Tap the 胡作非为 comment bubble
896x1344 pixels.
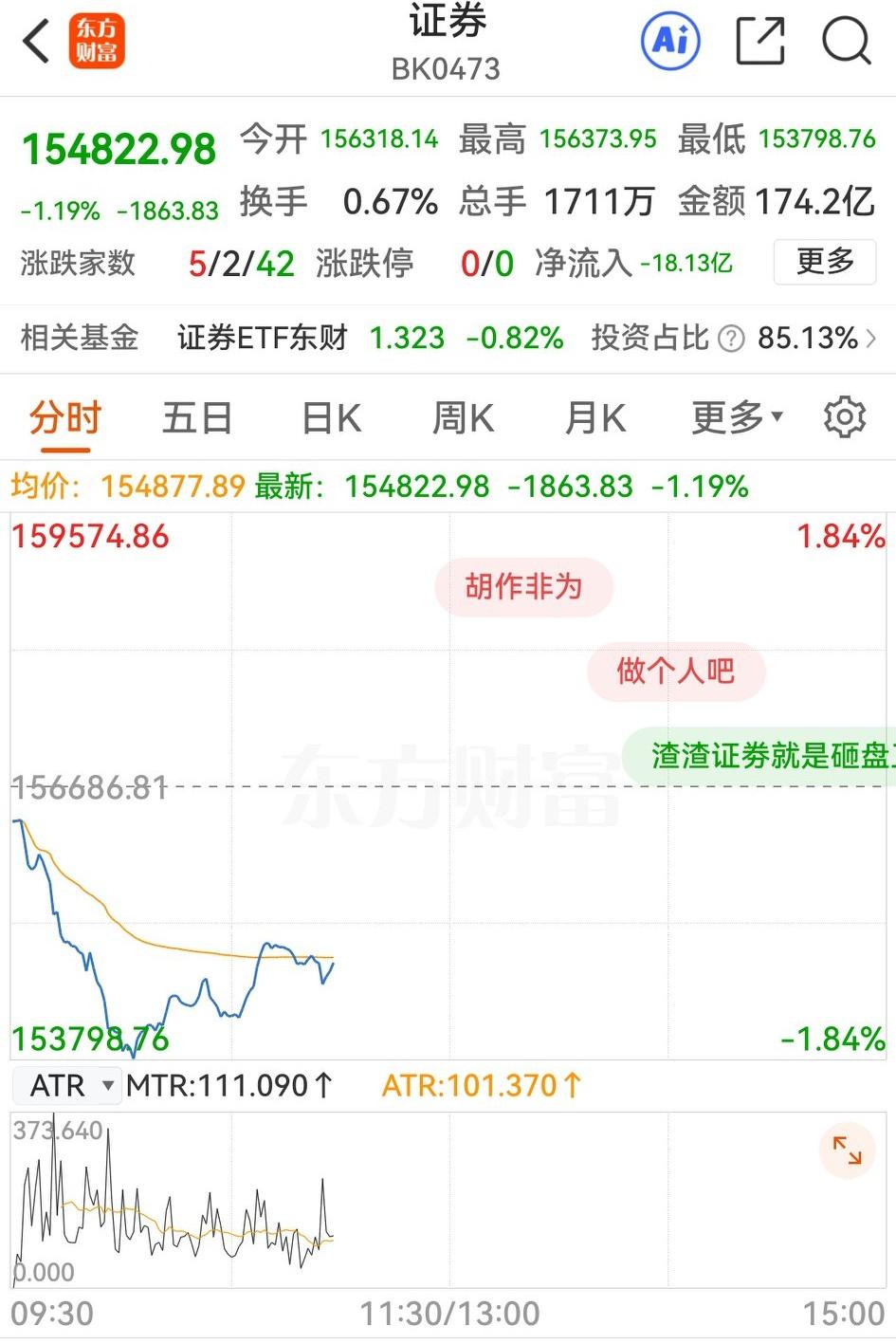tap(523, 587)
